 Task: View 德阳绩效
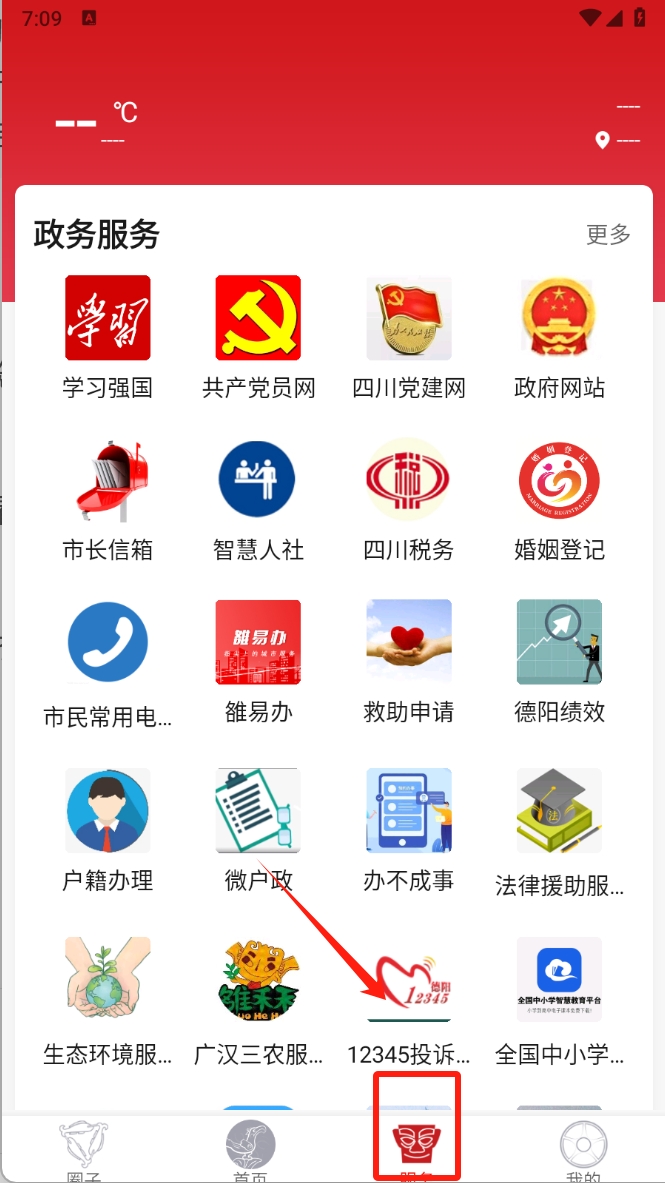point(559,643)
